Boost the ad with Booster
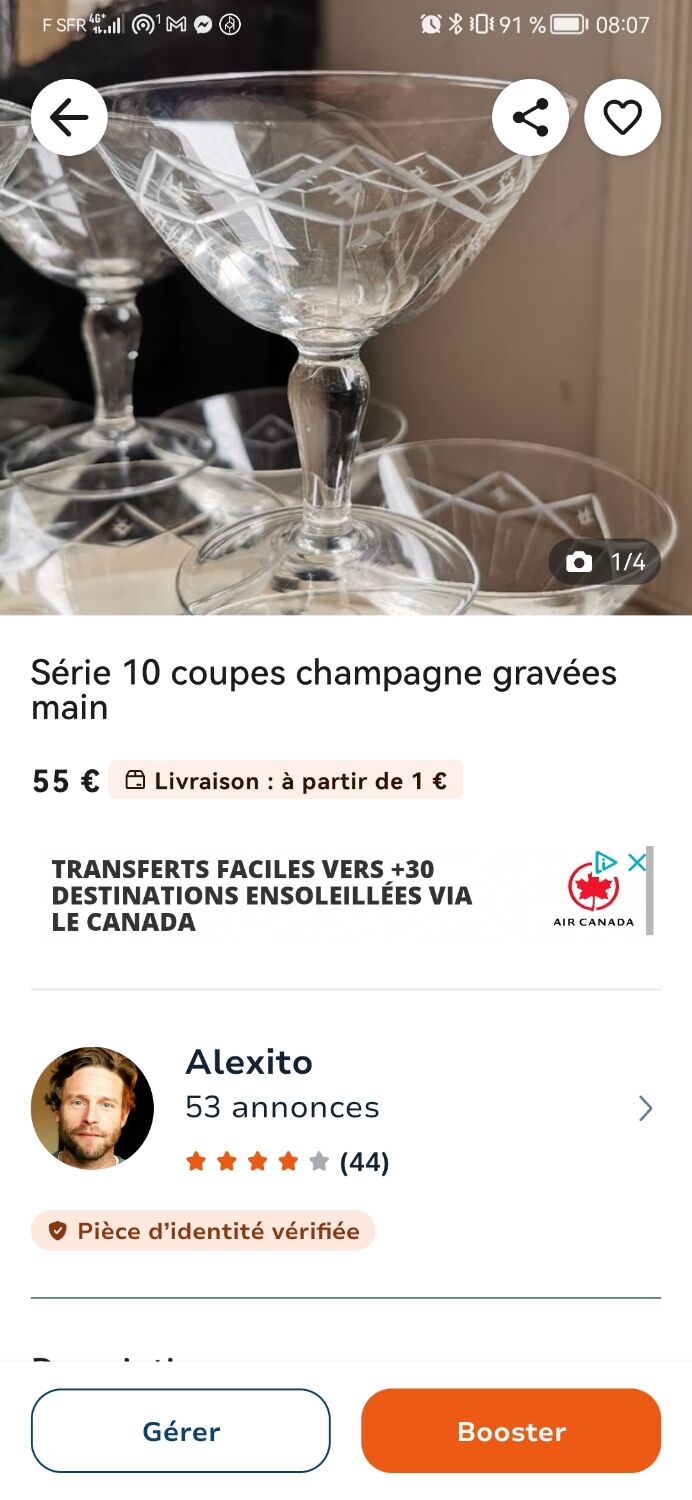This screenshot has height=1500, width=692. point(511,1431)
